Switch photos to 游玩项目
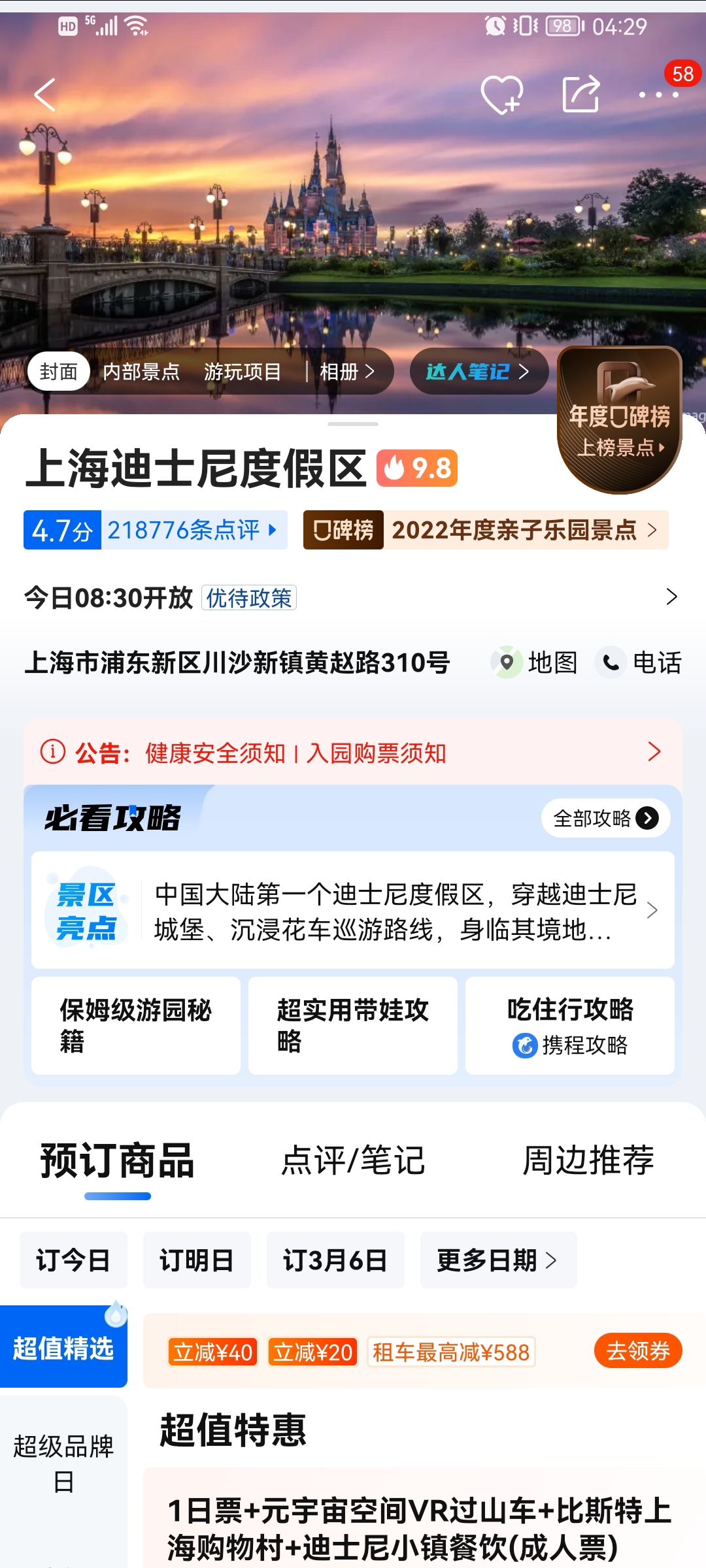Image resolution: width=706 pixels, height=1568 pixels. coord(242,372)
